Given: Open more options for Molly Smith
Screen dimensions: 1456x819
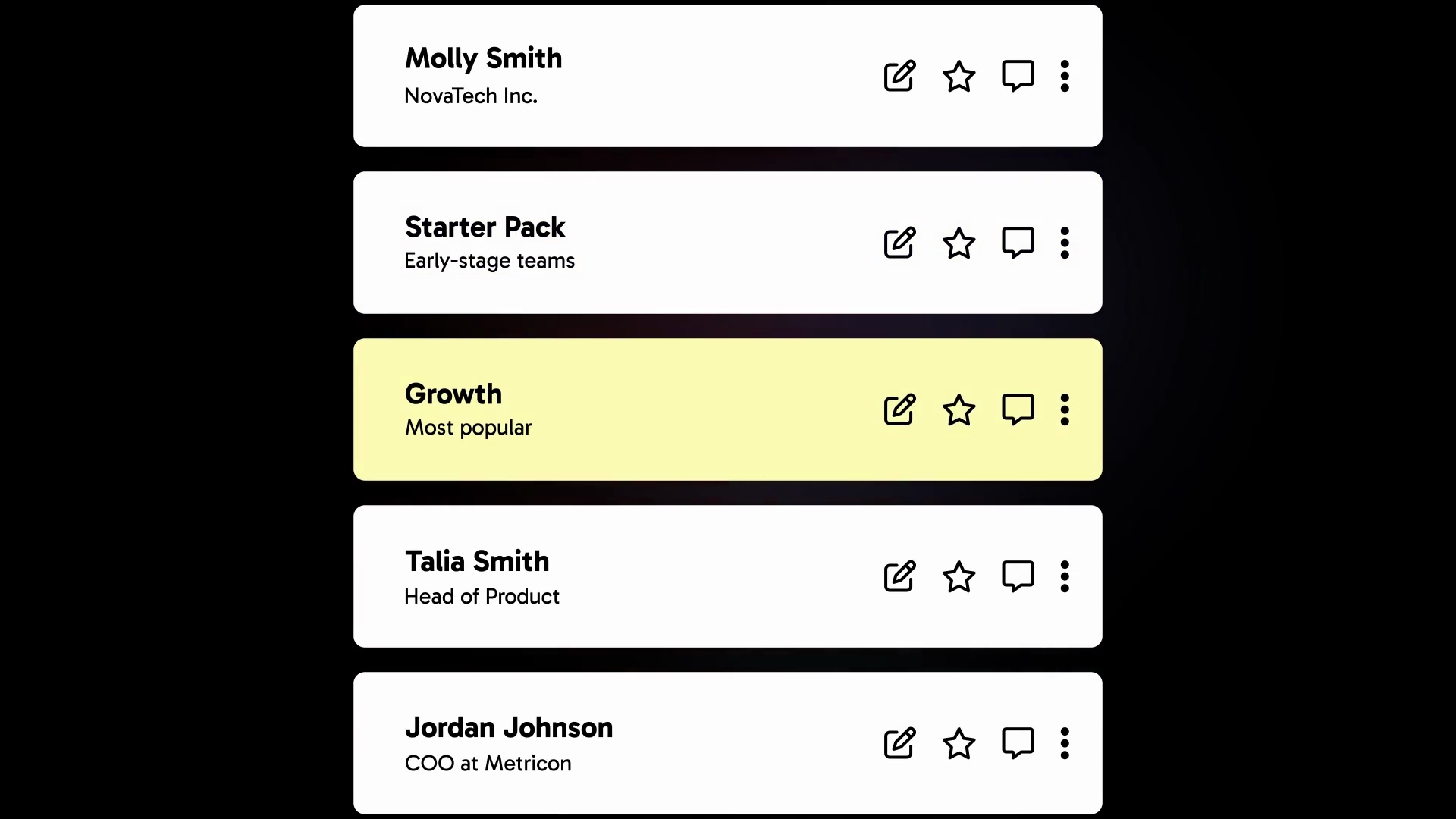Looking at the screenshot, I should coord(1065,76).
